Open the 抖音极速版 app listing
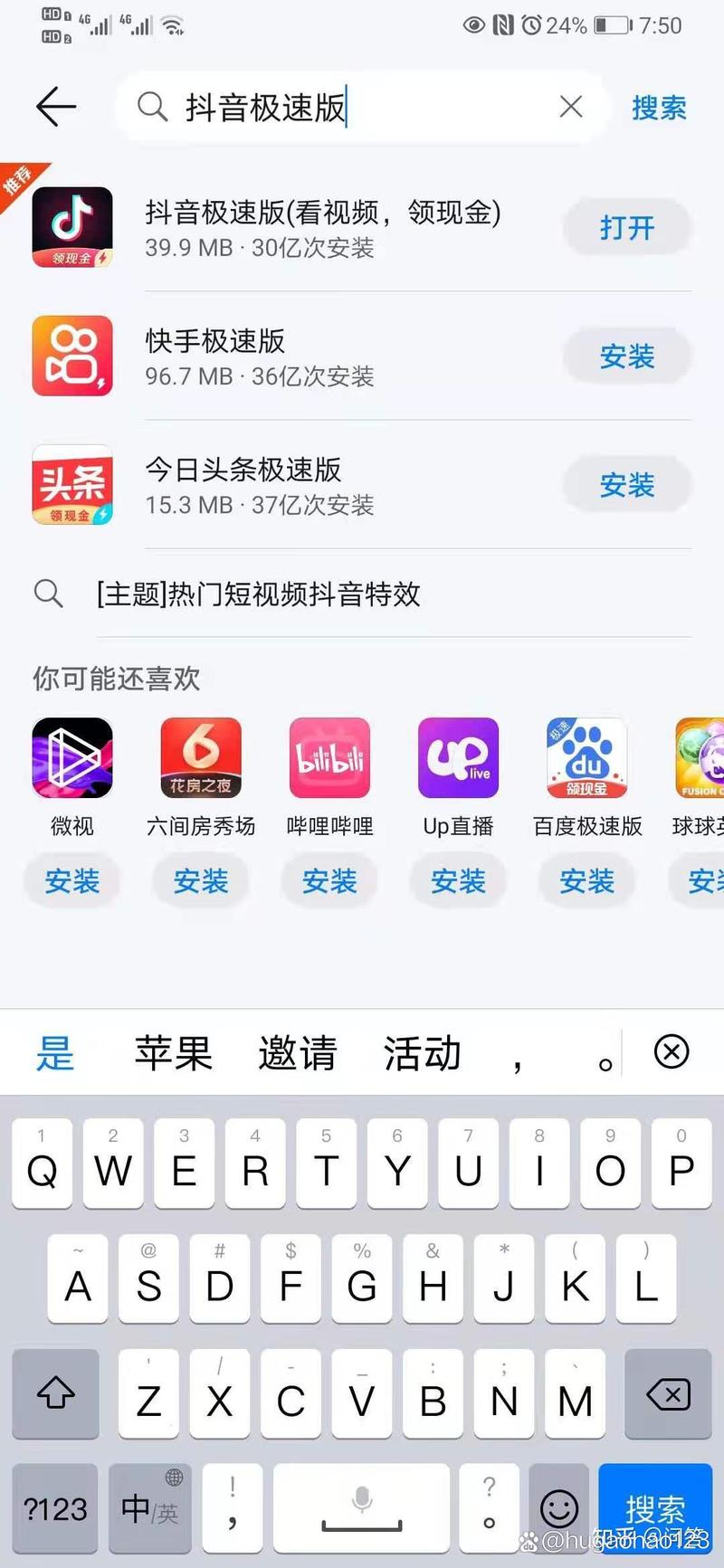Image resolution: width=724 pixels, height=1568 pixels. (321, 227)
